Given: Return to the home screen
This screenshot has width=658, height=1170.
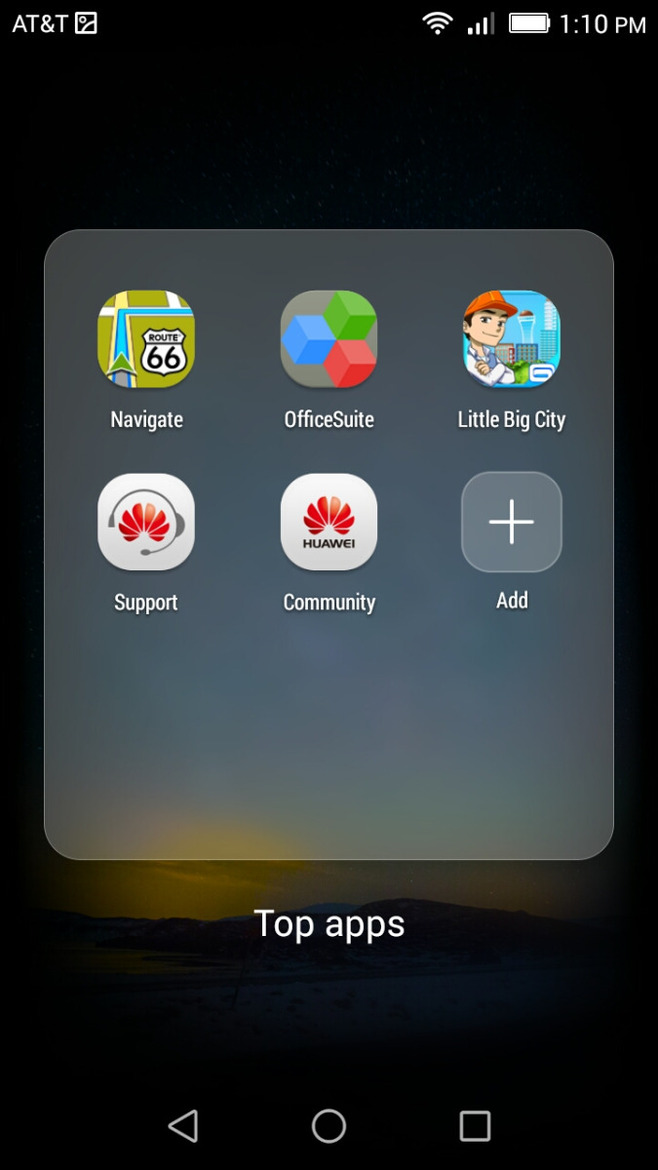Looking at the screenshot, I should coord(329,1126).
